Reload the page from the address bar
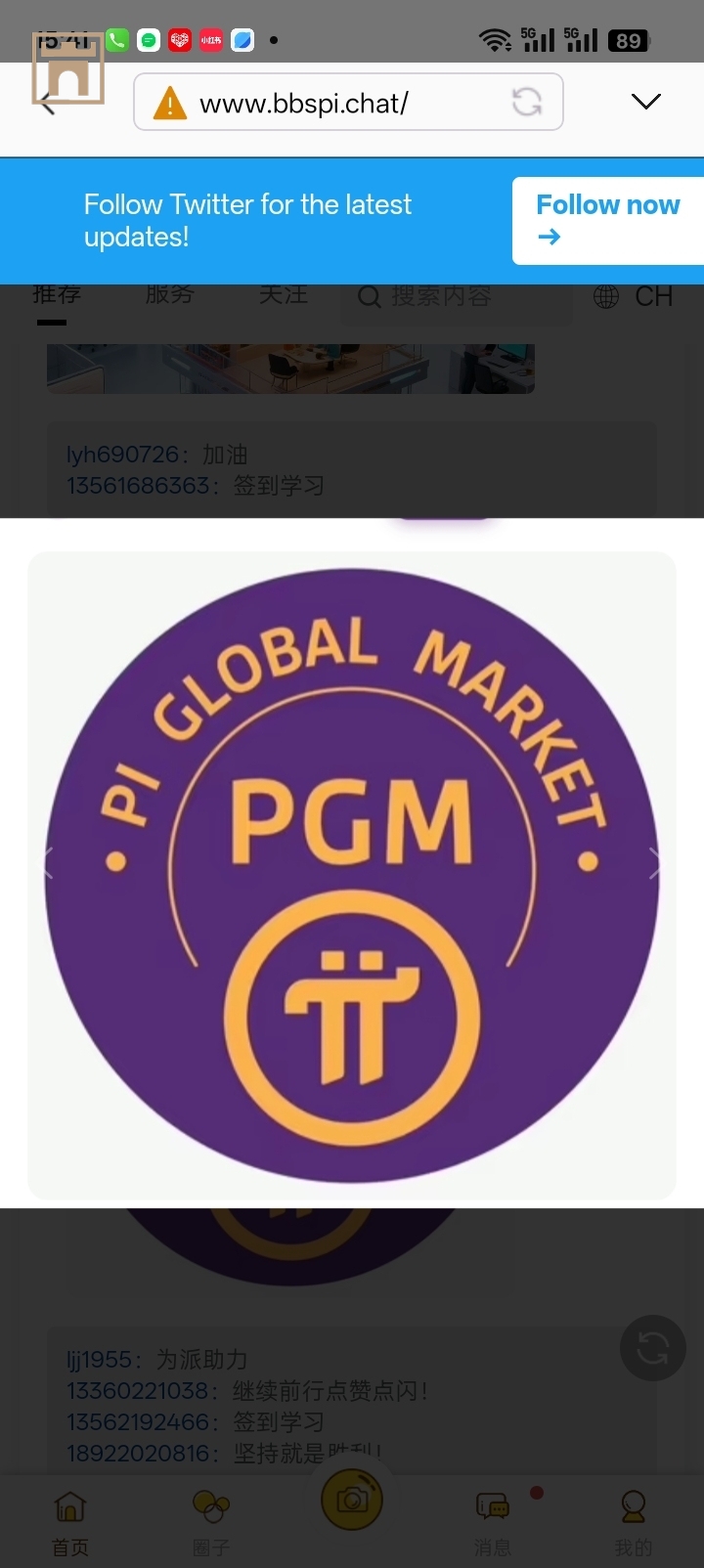Viewport: 704px width, 1568px height. (527, 102)
